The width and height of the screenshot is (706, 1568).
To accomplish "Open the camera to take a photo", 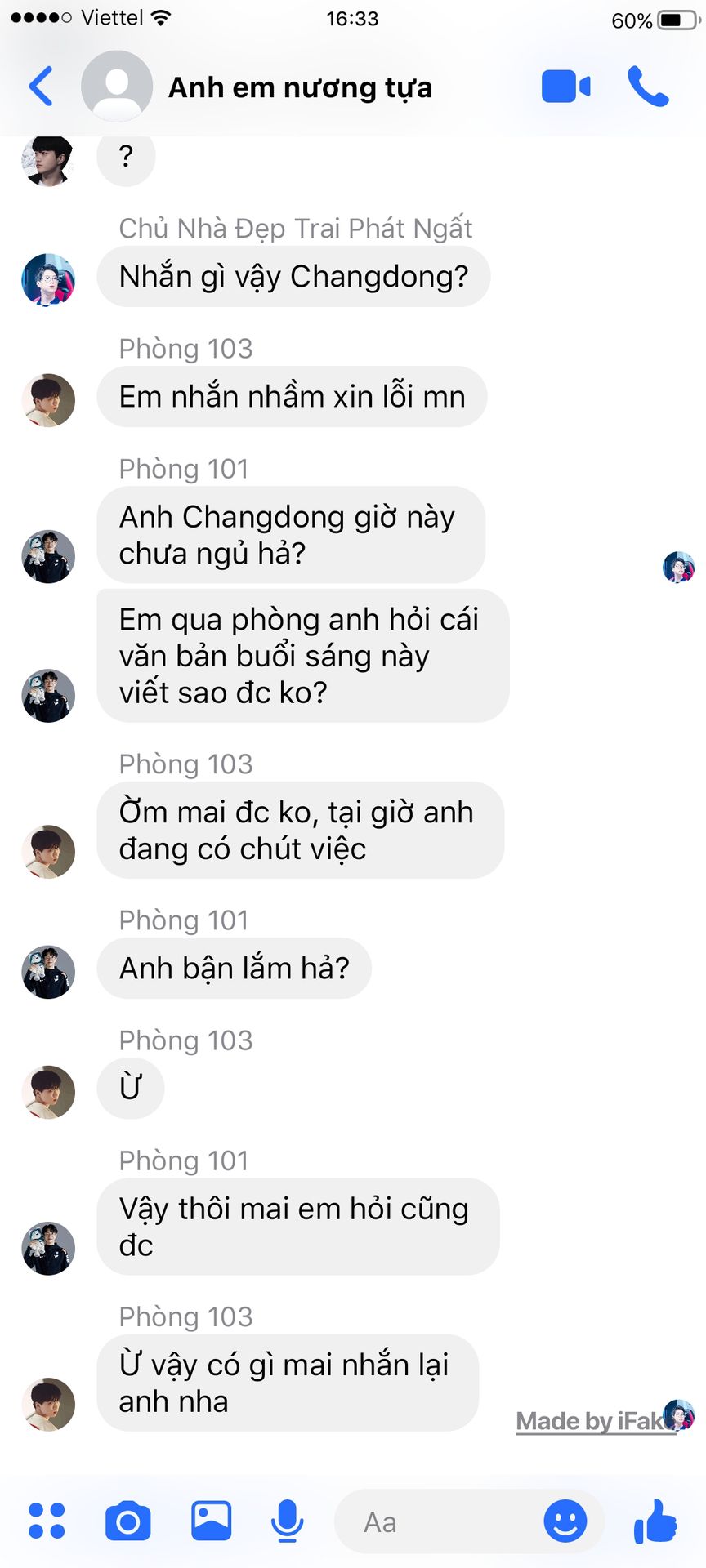I will click(128, 1521).
